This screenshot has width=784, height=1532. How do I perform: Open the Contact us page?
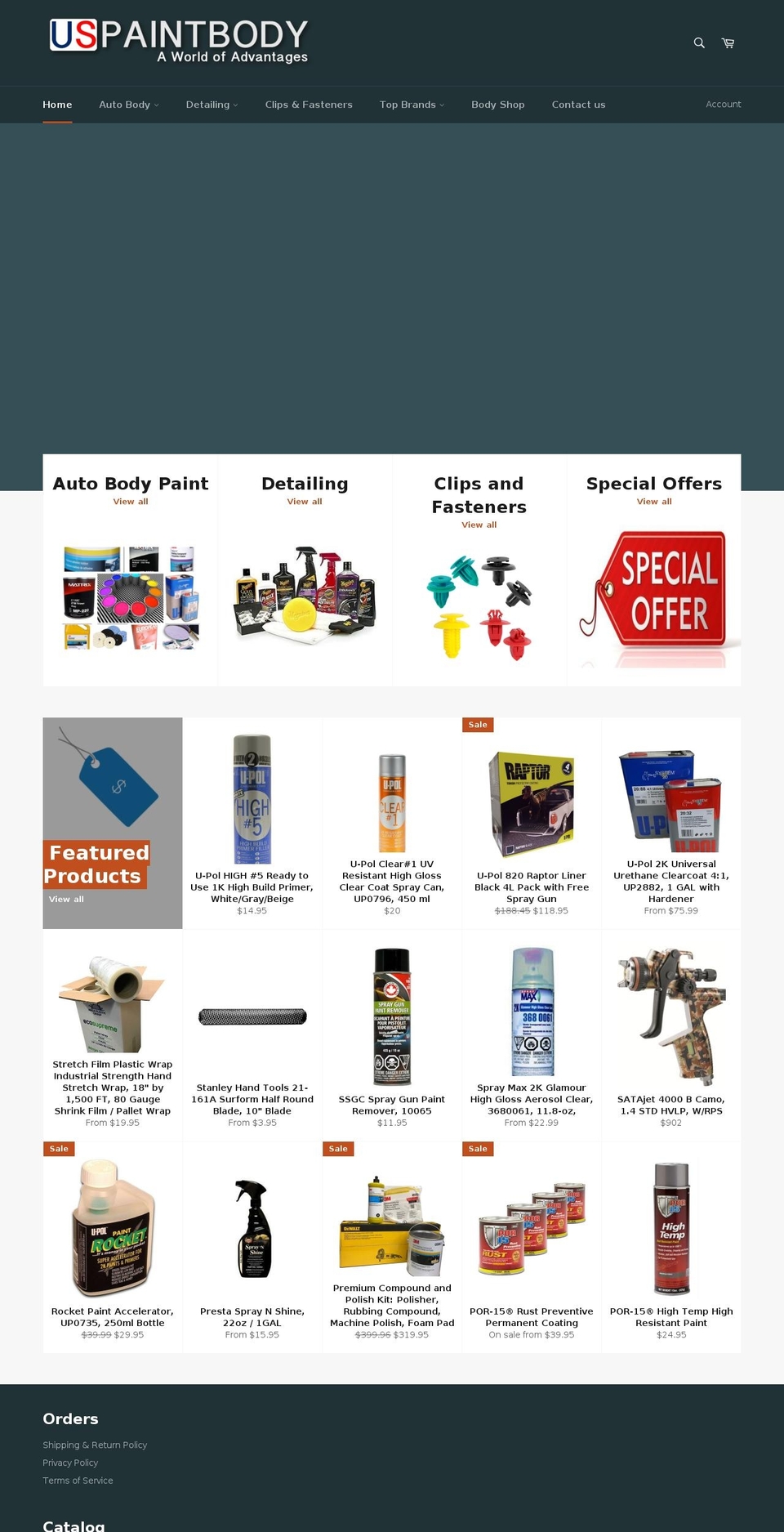click(578, 105)
